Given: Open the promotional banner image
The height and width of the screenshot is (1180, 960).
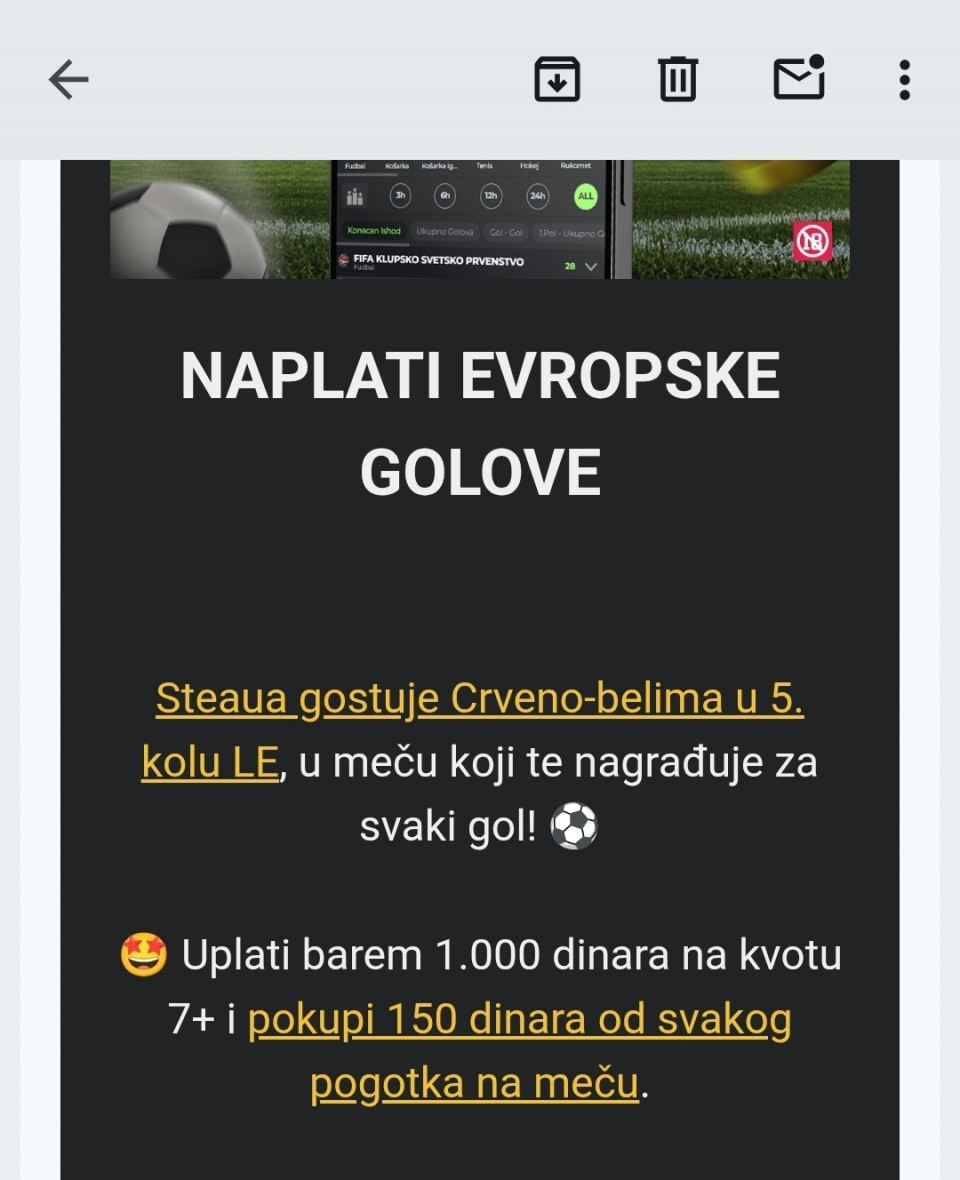Looking at the screenshot, I should (x=479, y=219).
